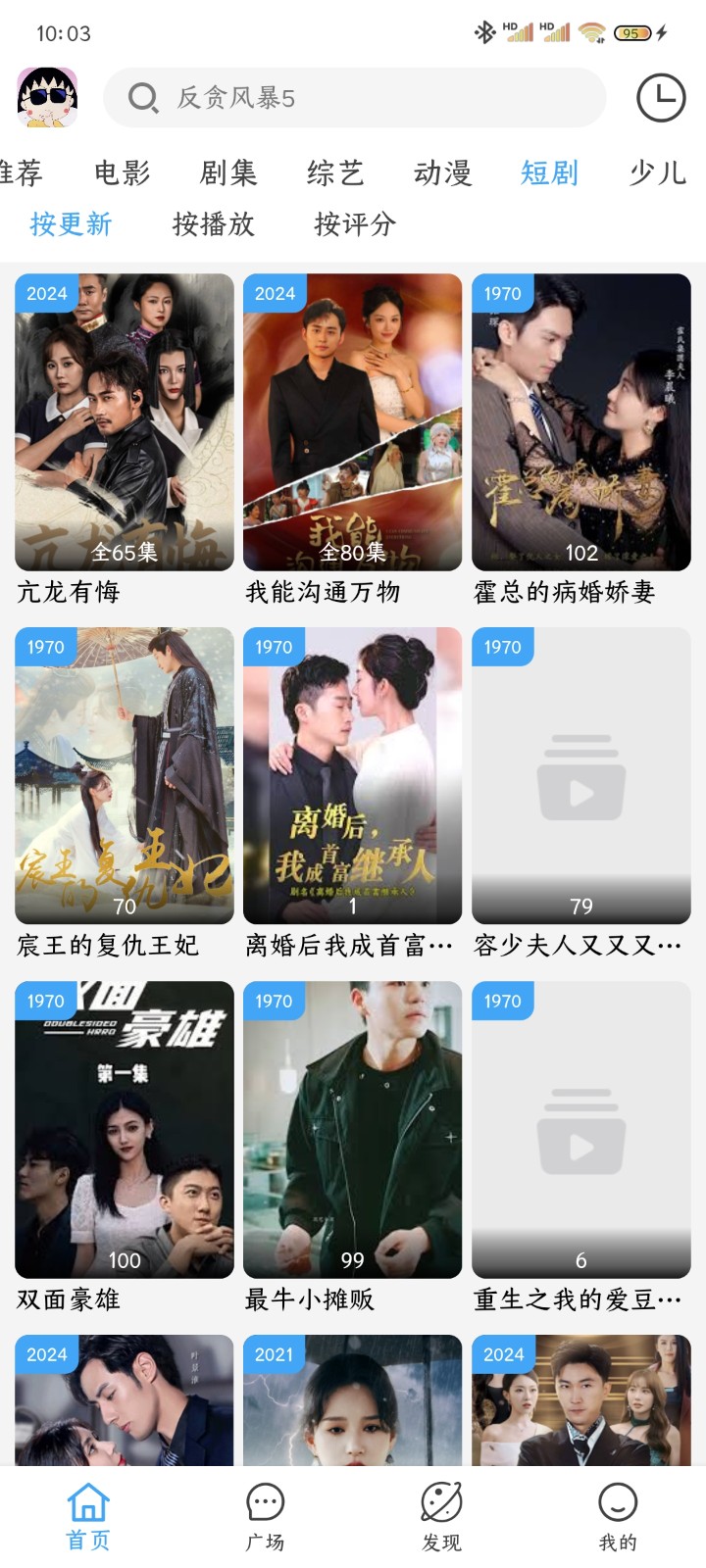Go to the 动漫 category tab
This screenshot has height=1568, width=706.
[x=443, y=172]
